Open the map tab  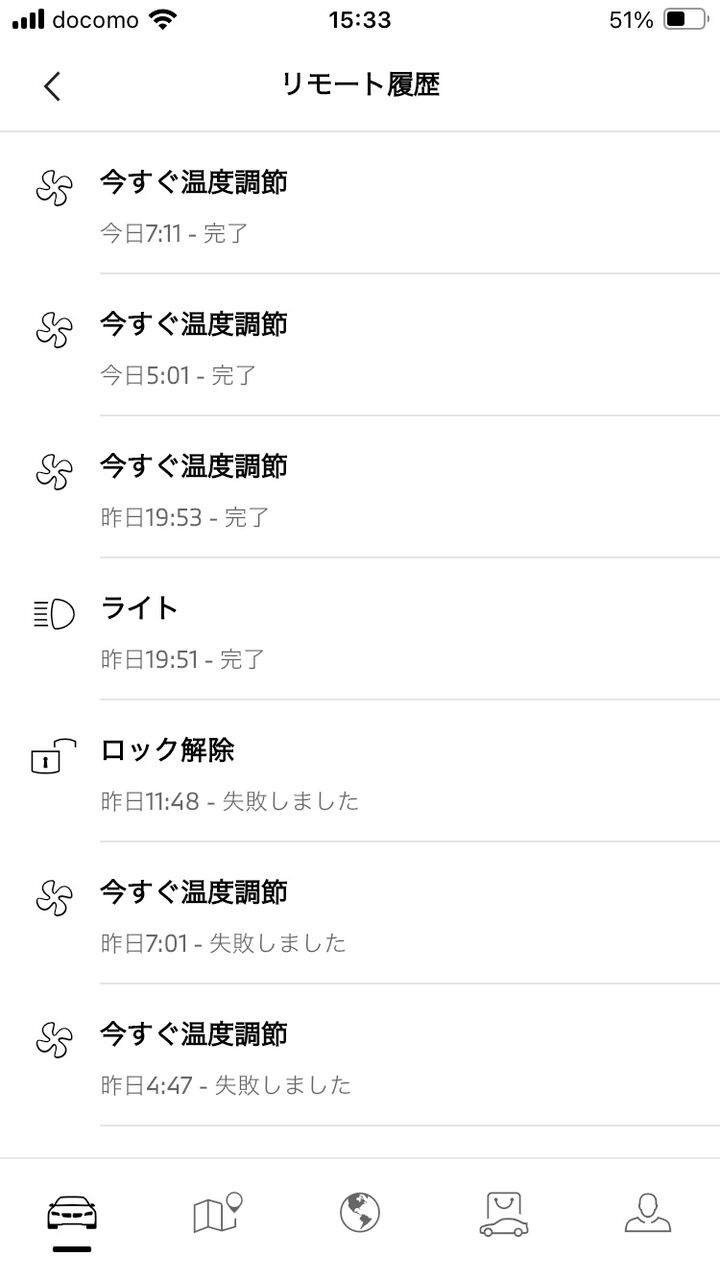coord(217,1214)
